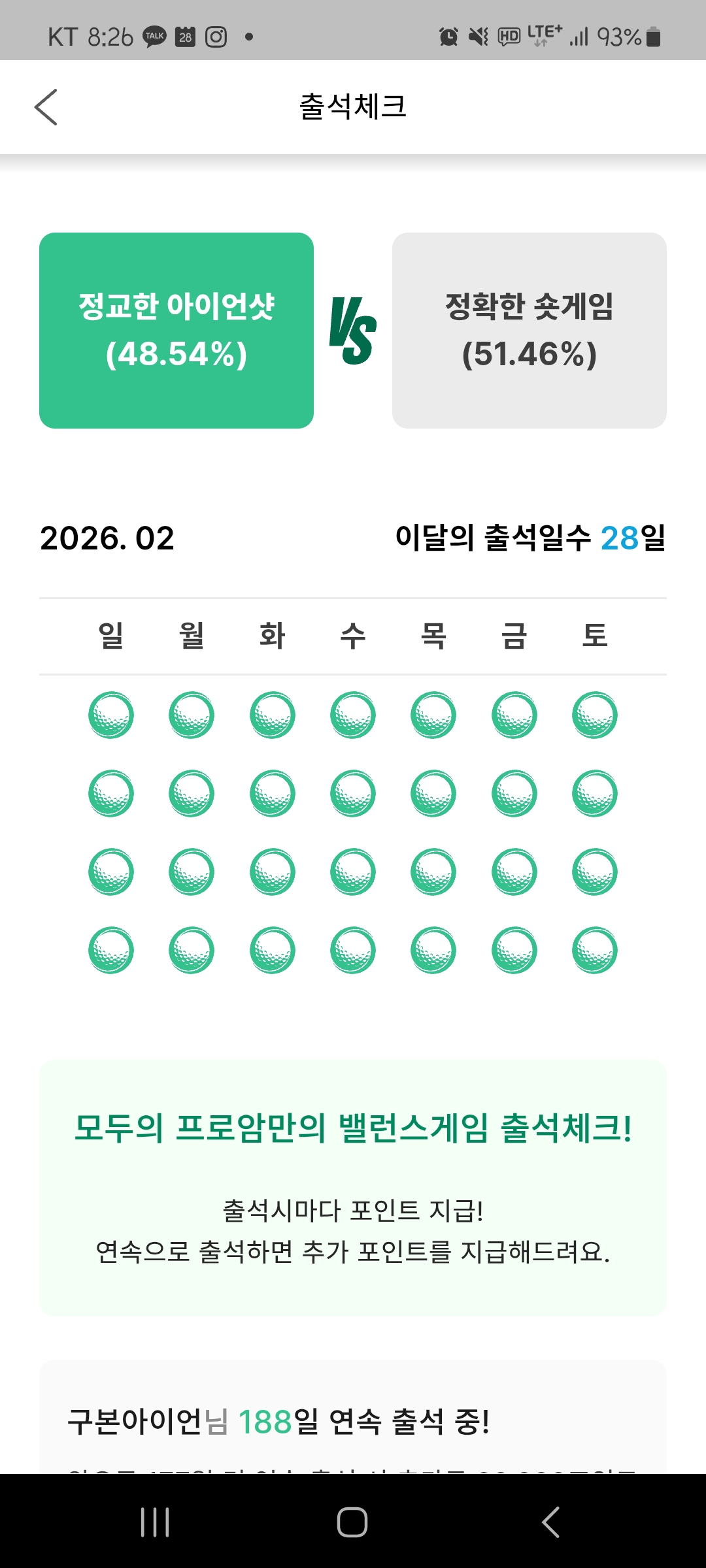The image size is (706, 1568).
Task: Go back from the 출석체크 screen
Action: (x=46, y=107)
